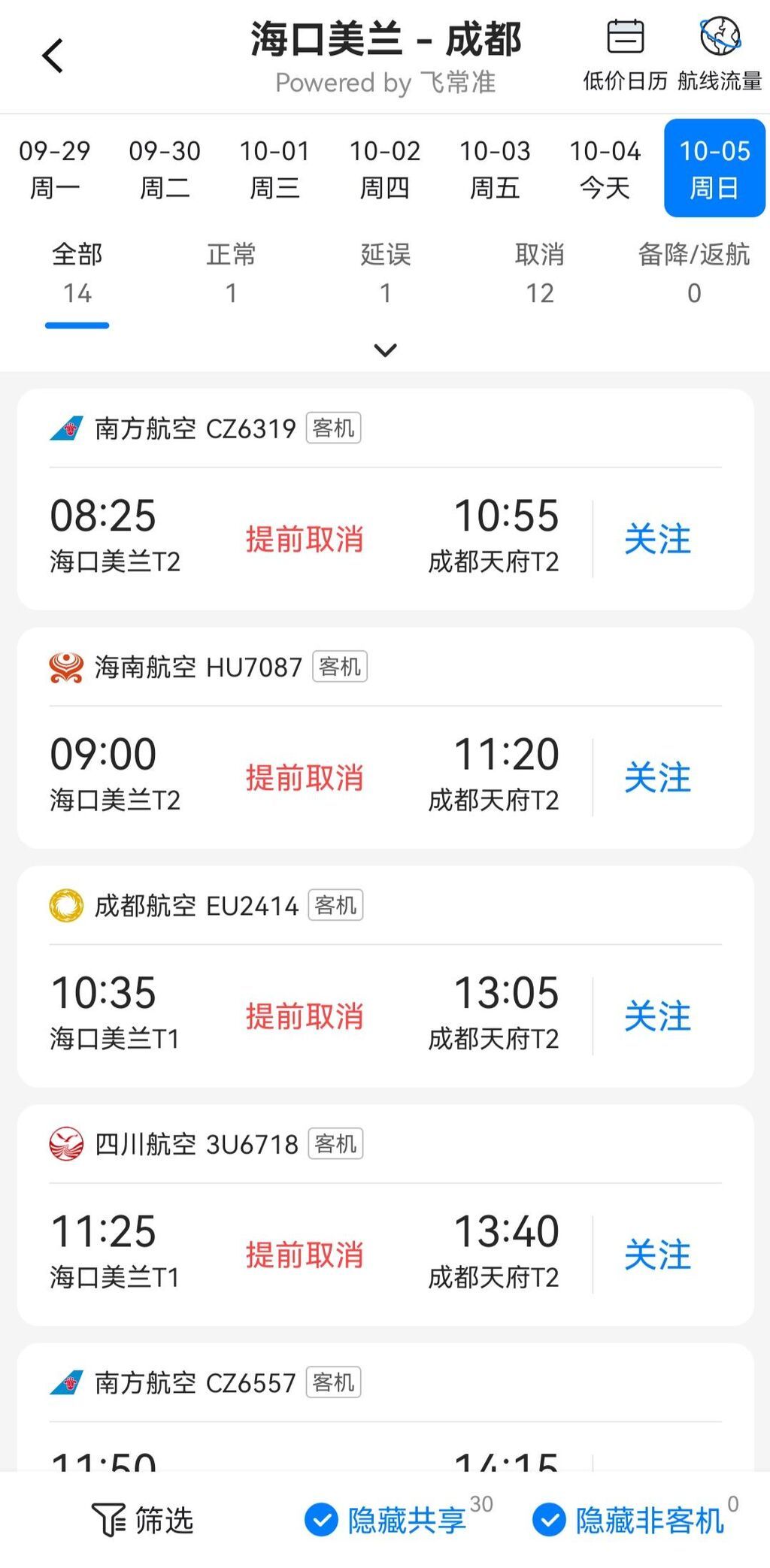Switch to date 10-03 周五
The width and height of the screenshot is (770, 1568).
coord(495,168)
